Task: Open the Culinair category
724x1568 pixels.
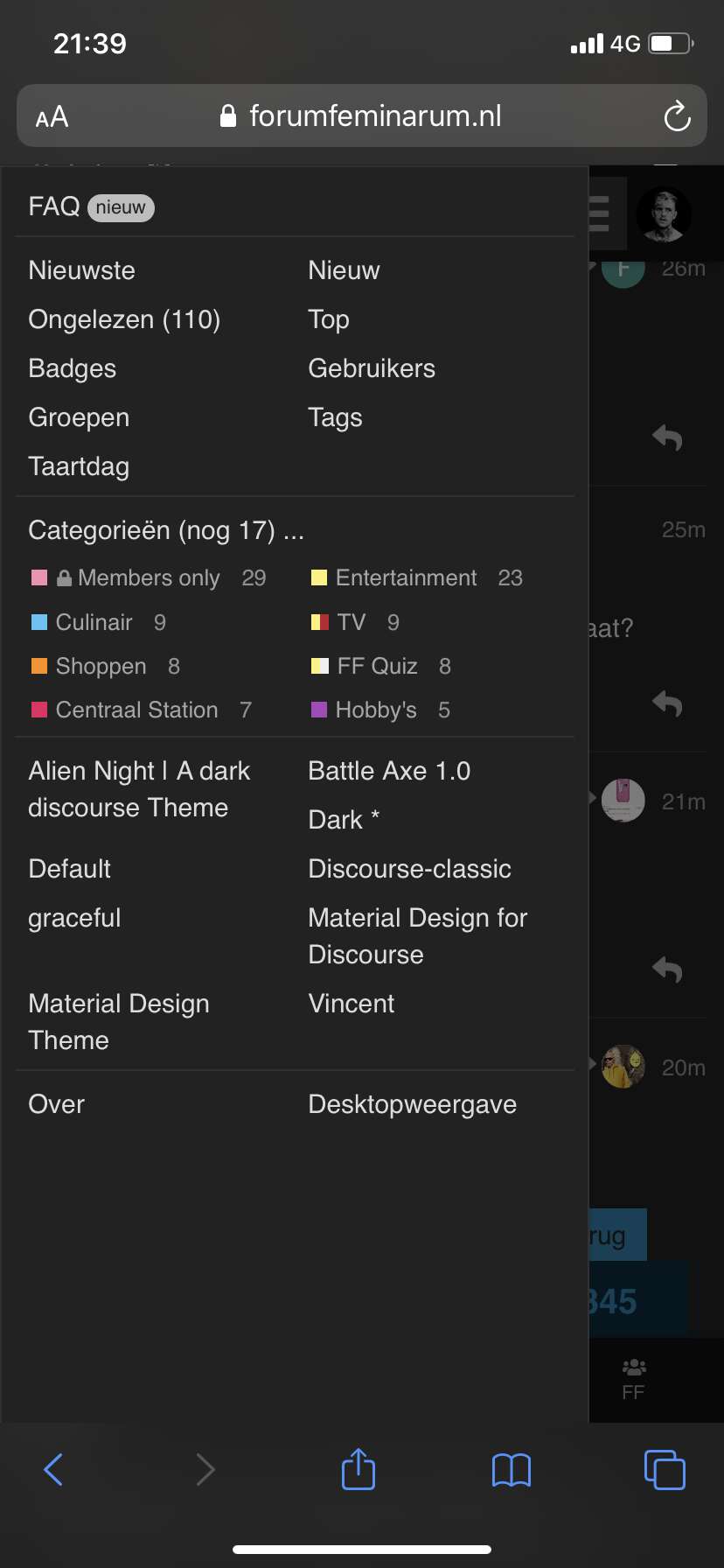Action: [x=99, y=622]
